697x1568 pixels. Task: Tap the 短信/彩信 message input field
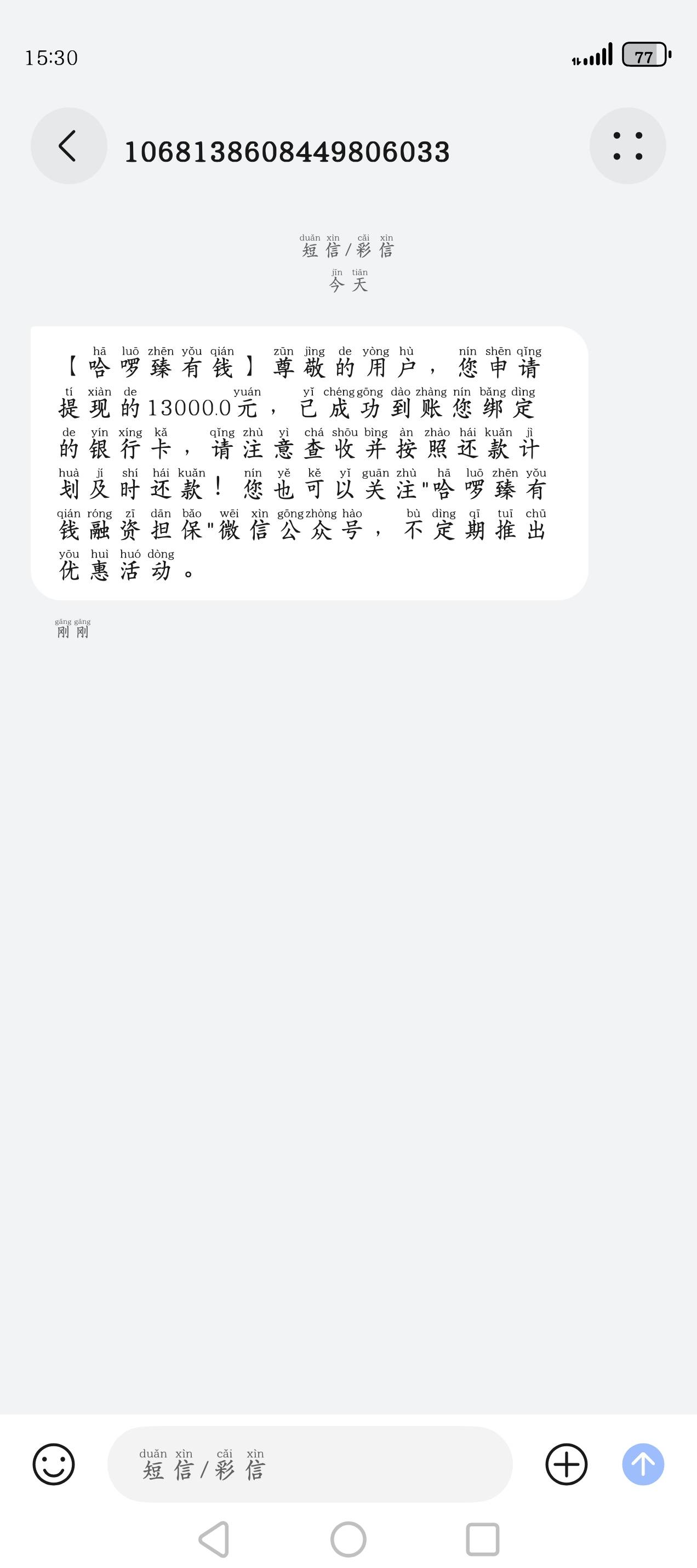pos(310,1464)
